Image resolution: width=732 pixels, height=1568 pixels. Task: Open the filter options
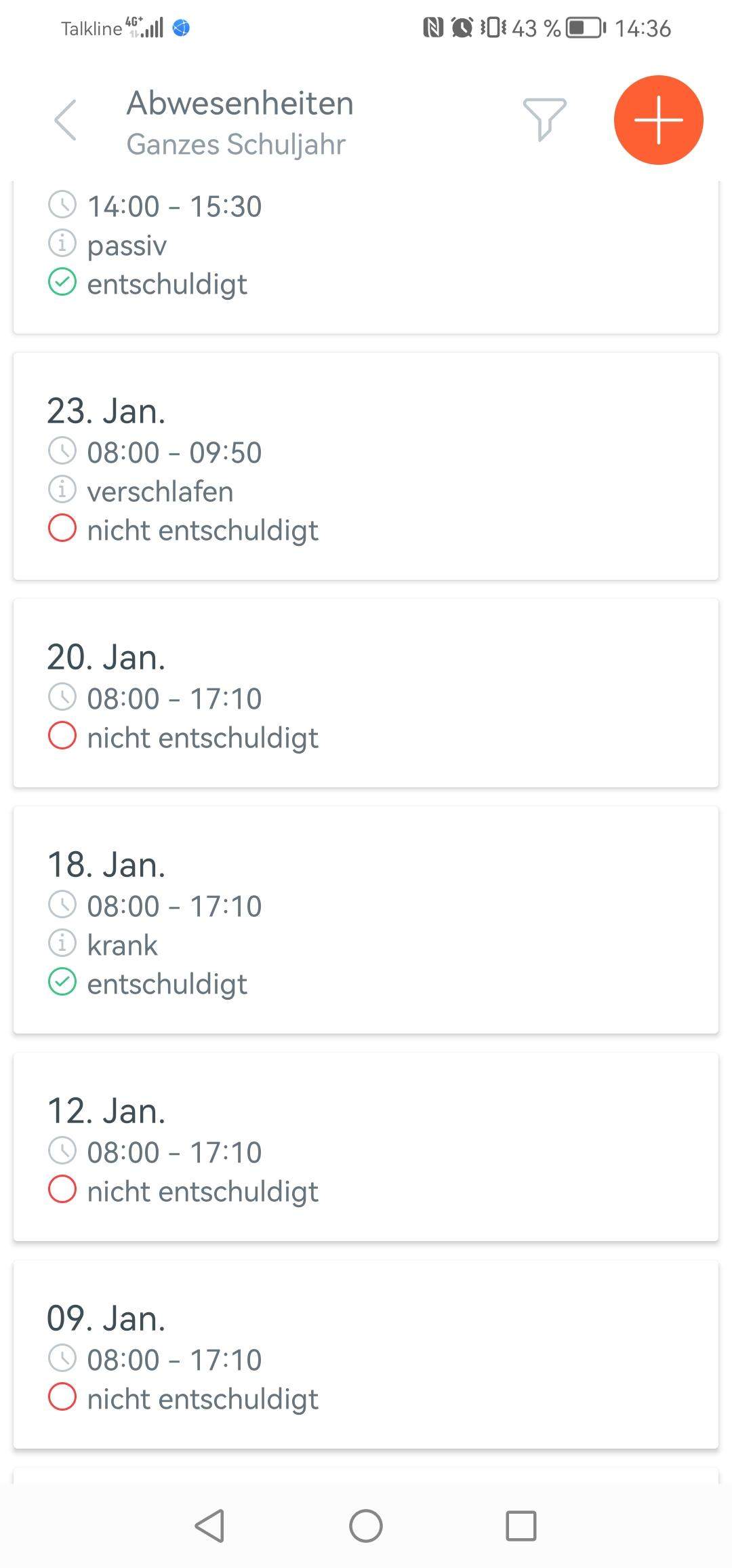point(544,120)
